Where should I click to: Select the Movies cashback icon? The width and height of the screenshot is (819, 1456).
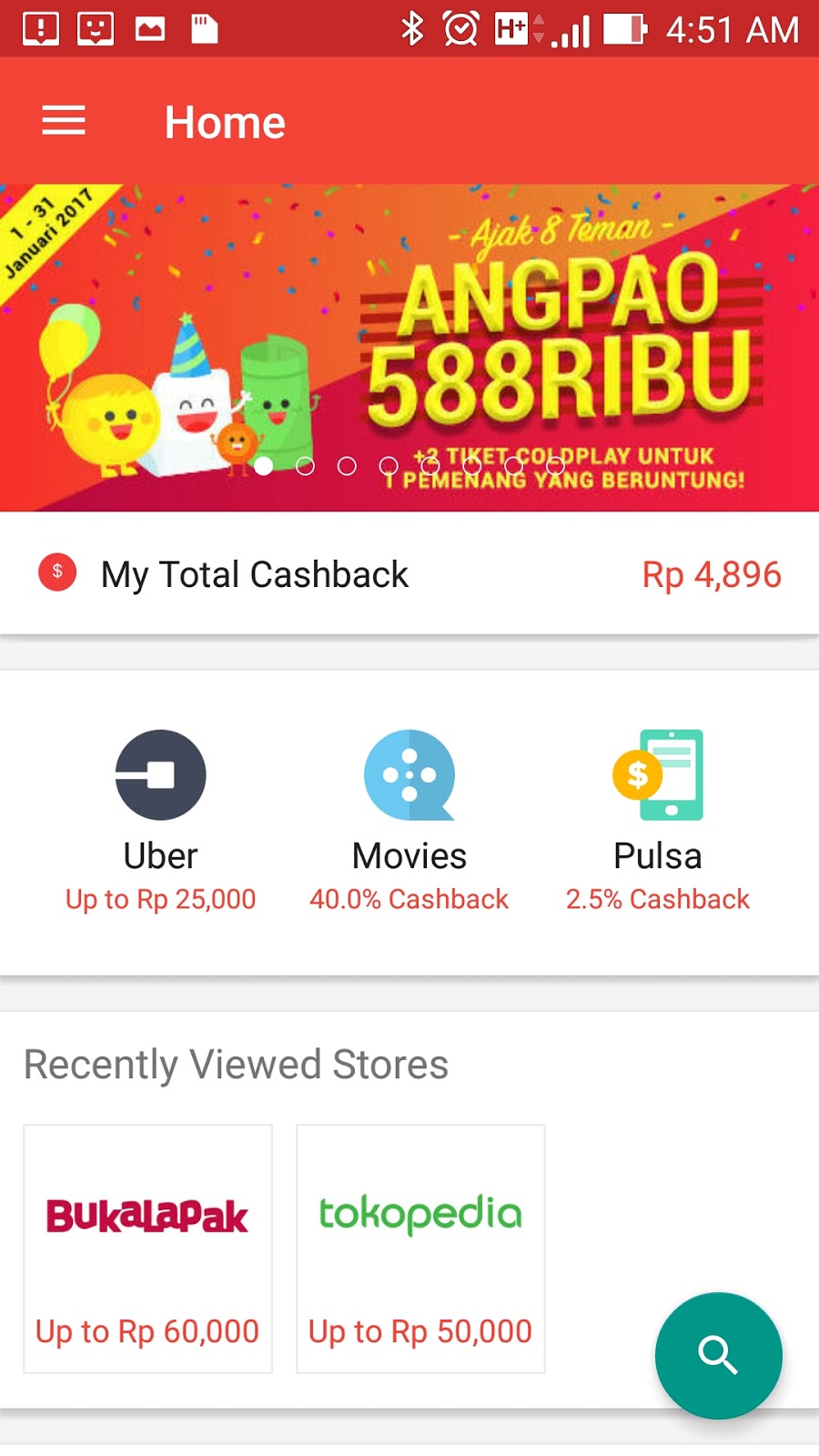tap(409, 774)
